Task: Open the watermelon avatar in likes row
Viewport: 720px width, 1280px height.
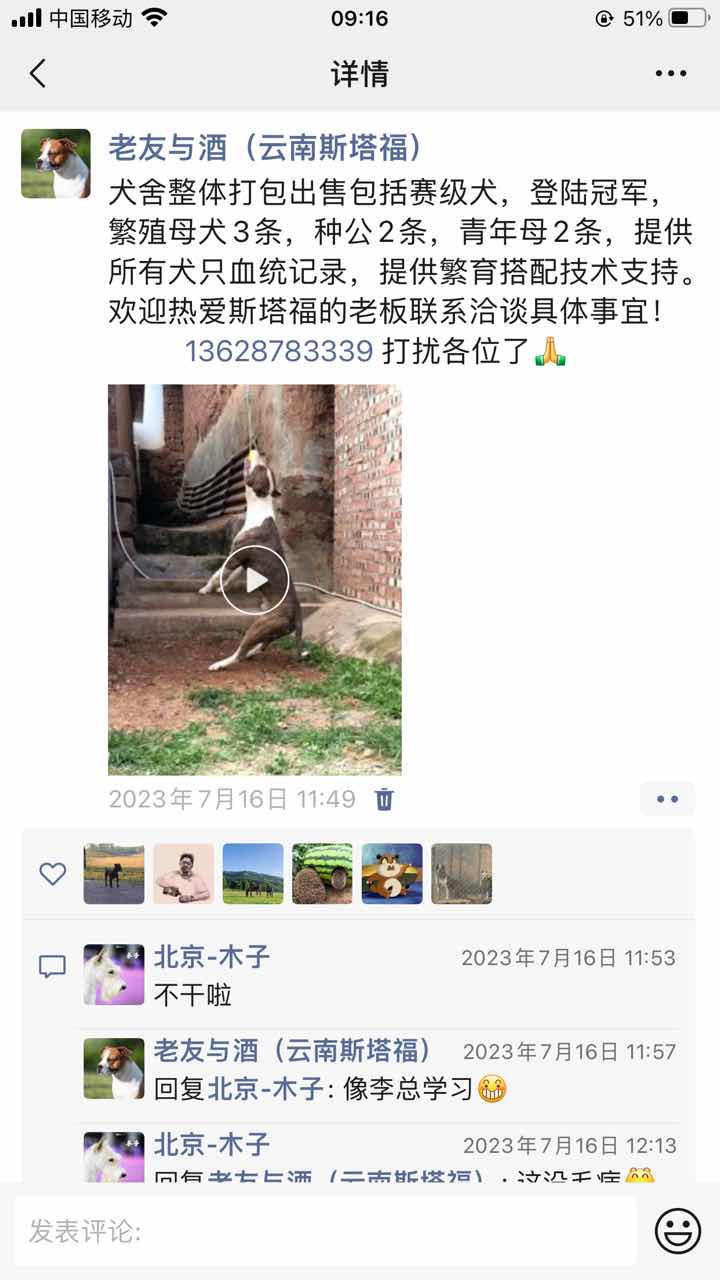Action: coord(322,874)
